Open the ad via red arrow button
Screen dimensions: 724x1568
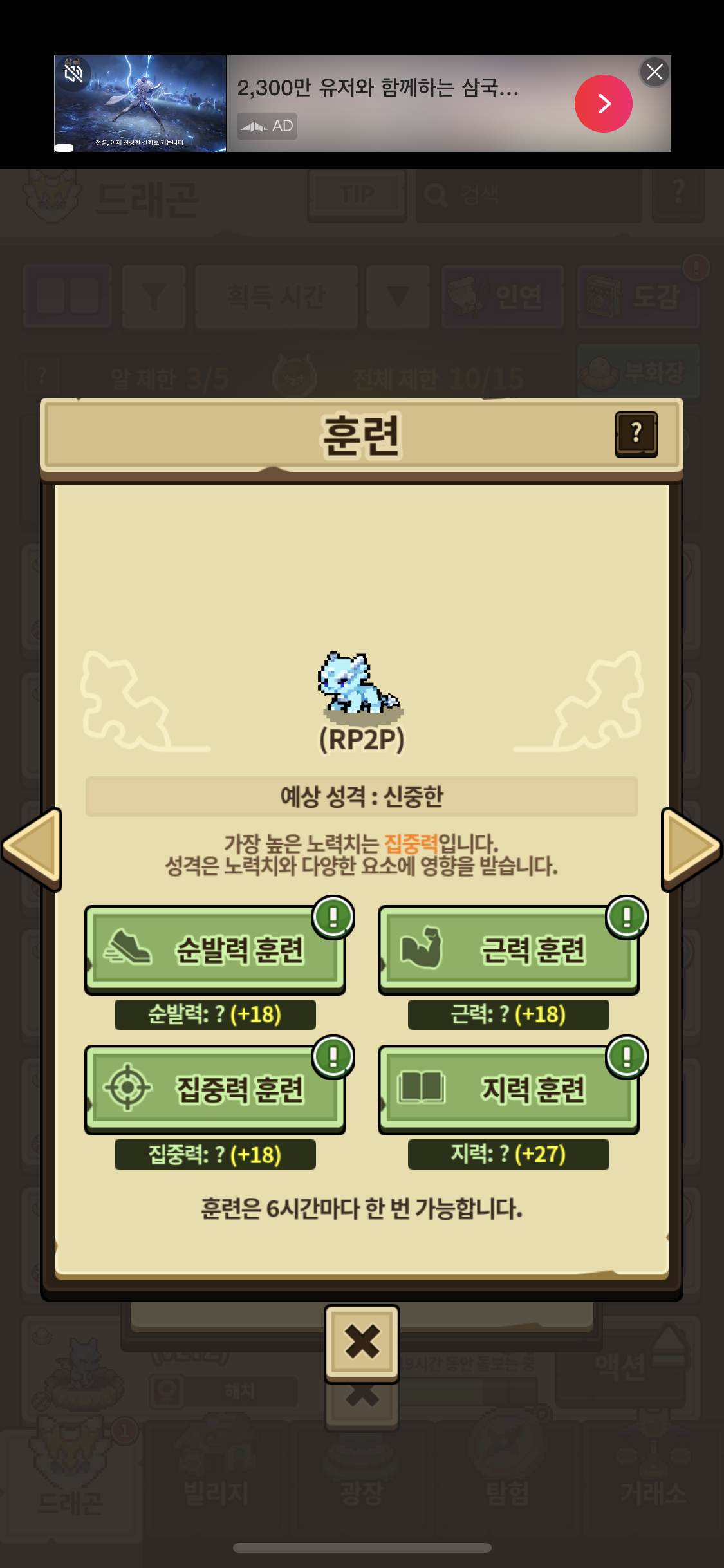click(603, 104)
